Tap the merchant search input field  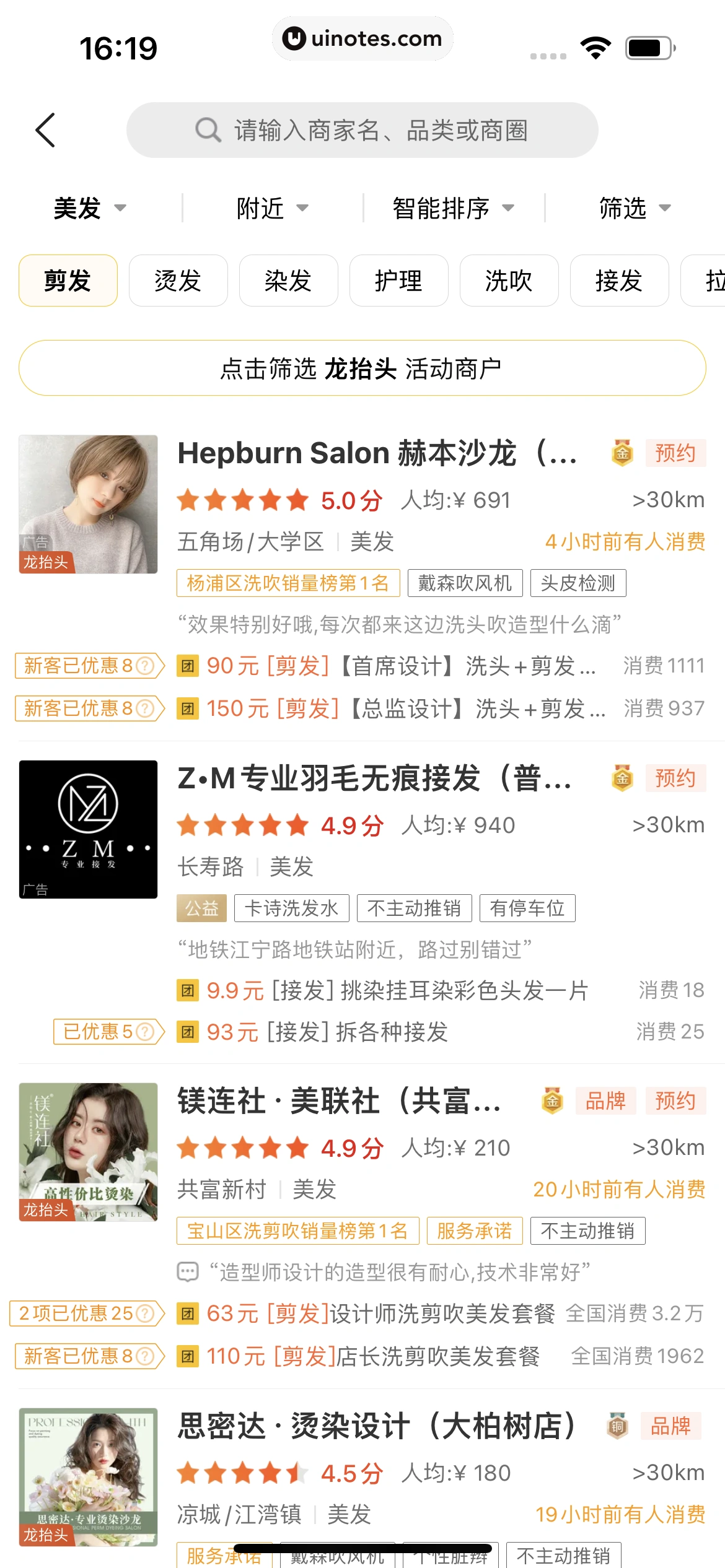point(362,130)
